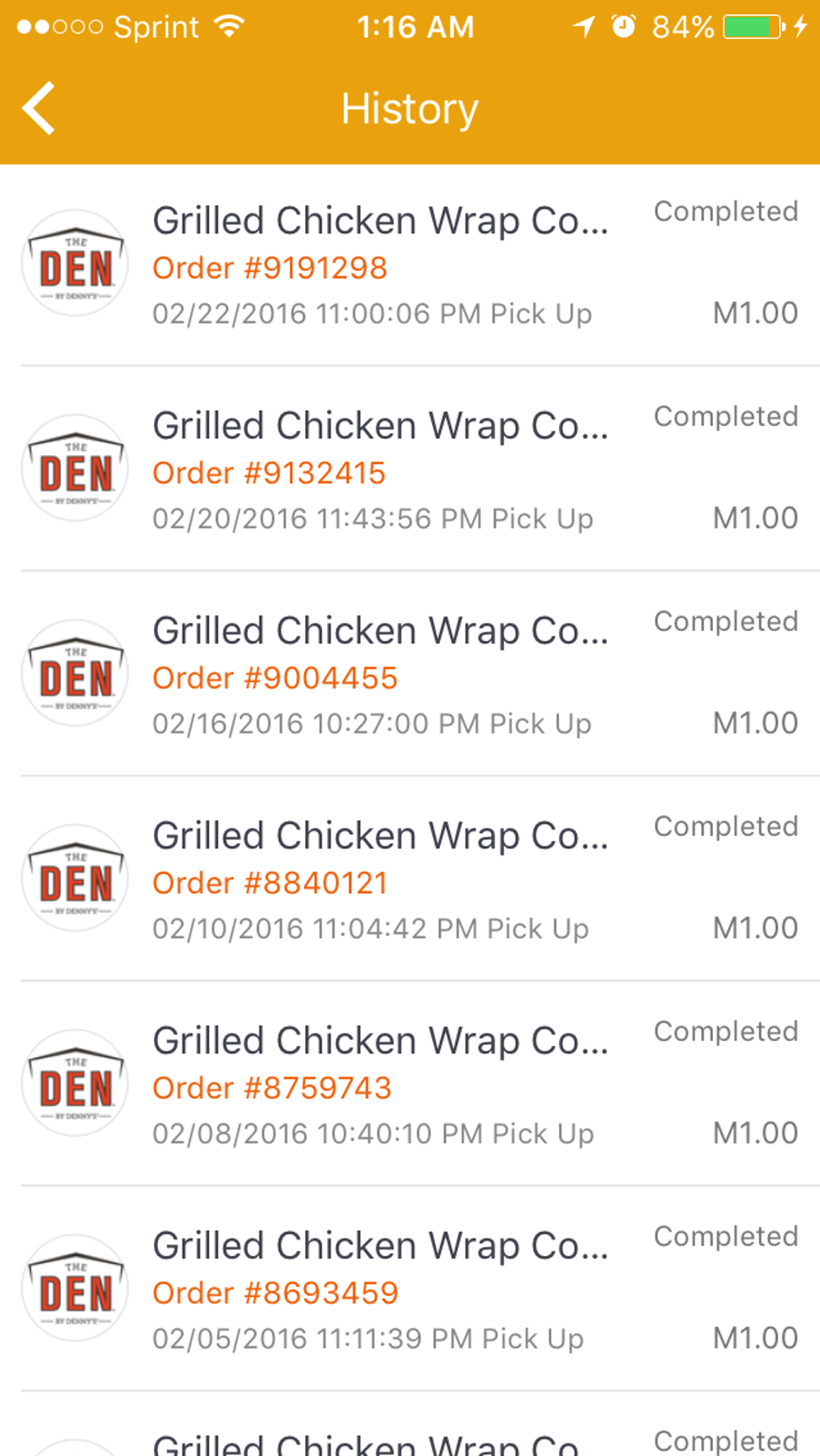View order #9132415 from 02/20/2016
The image size is (820, 1456).
(x=410, y=470)
